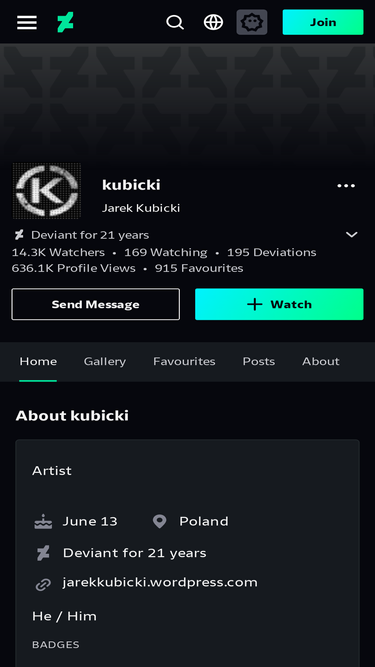This screenshot has width=375, height=667.
Task: Switch to the About tab
Action: 321,362
